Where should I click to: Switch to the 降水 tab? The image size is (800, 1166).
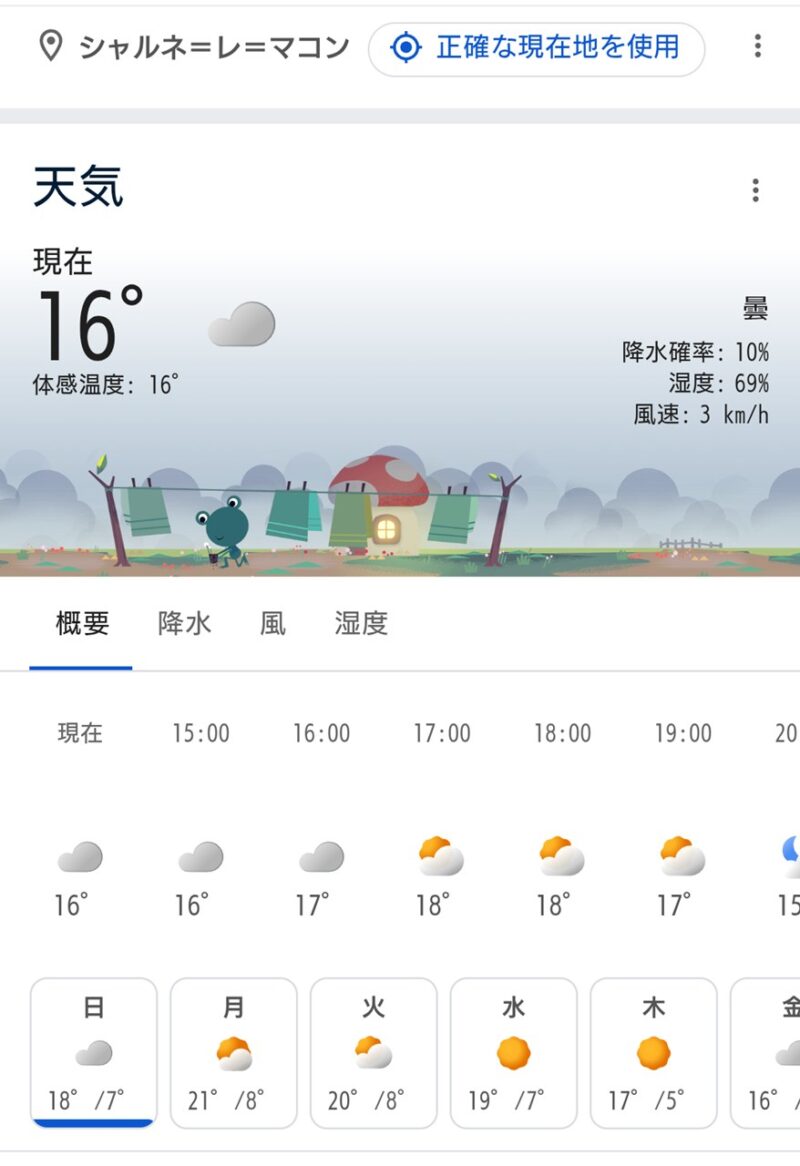click(185, 624)
